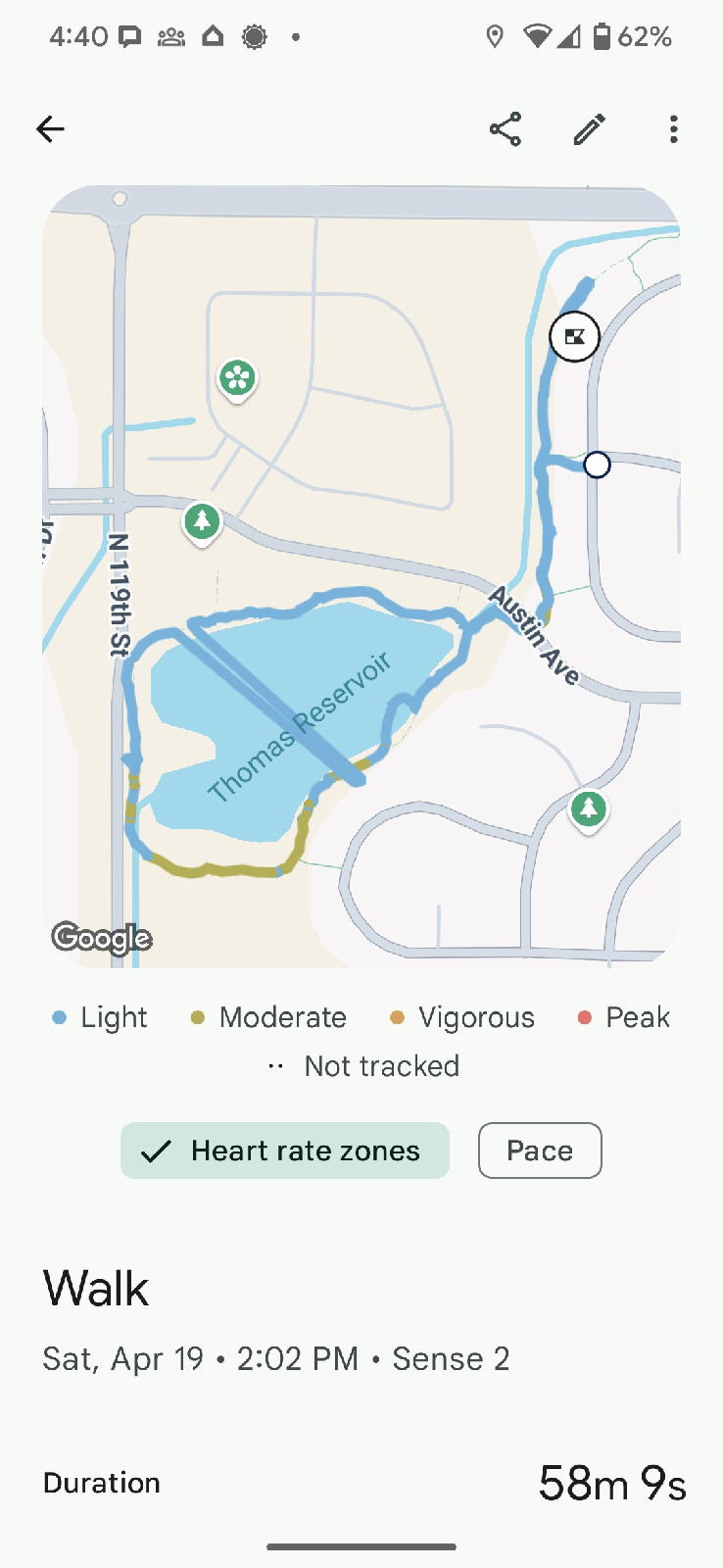Go back using the top-left arrow

50,129
